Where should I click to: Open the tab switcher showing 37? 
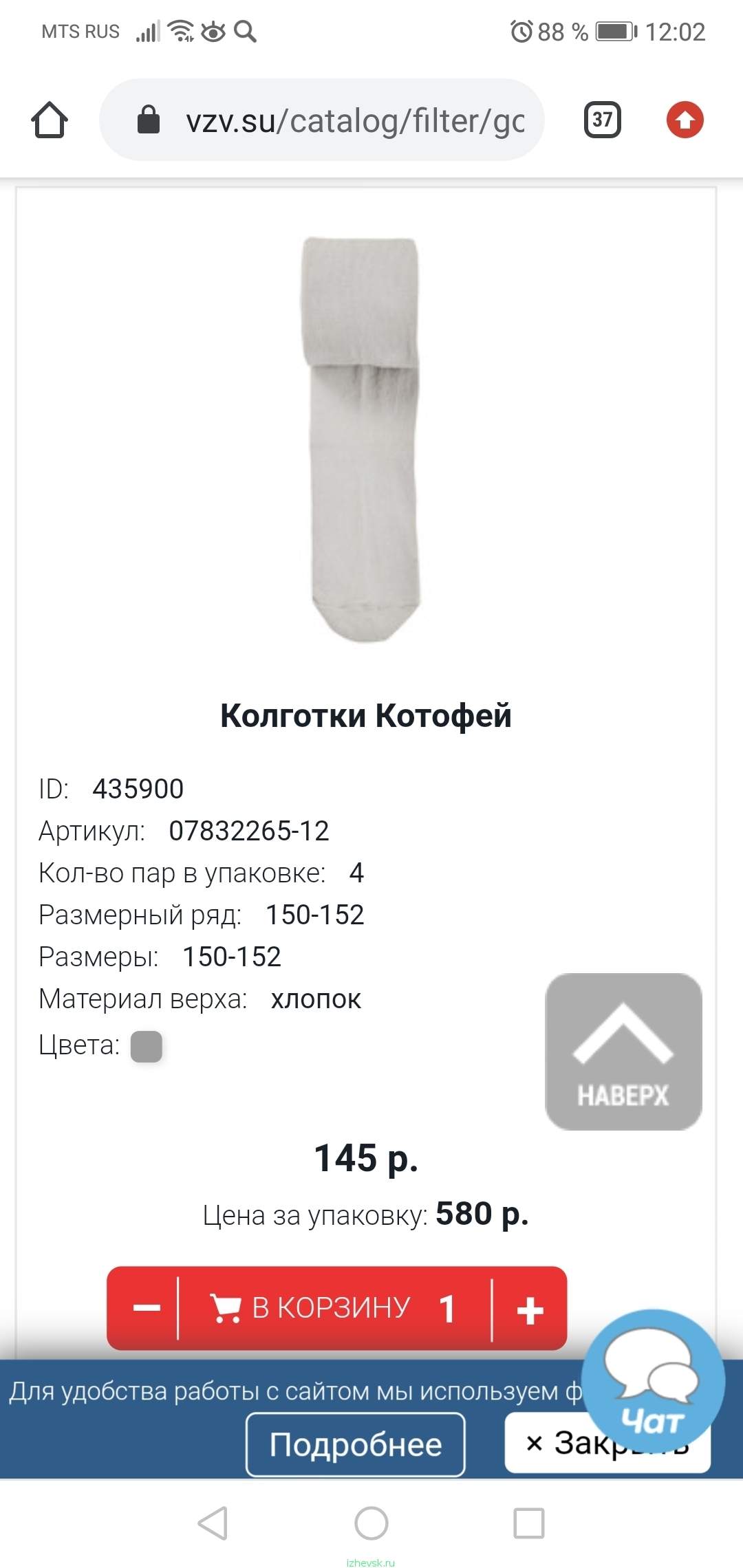tap(603, 120)
